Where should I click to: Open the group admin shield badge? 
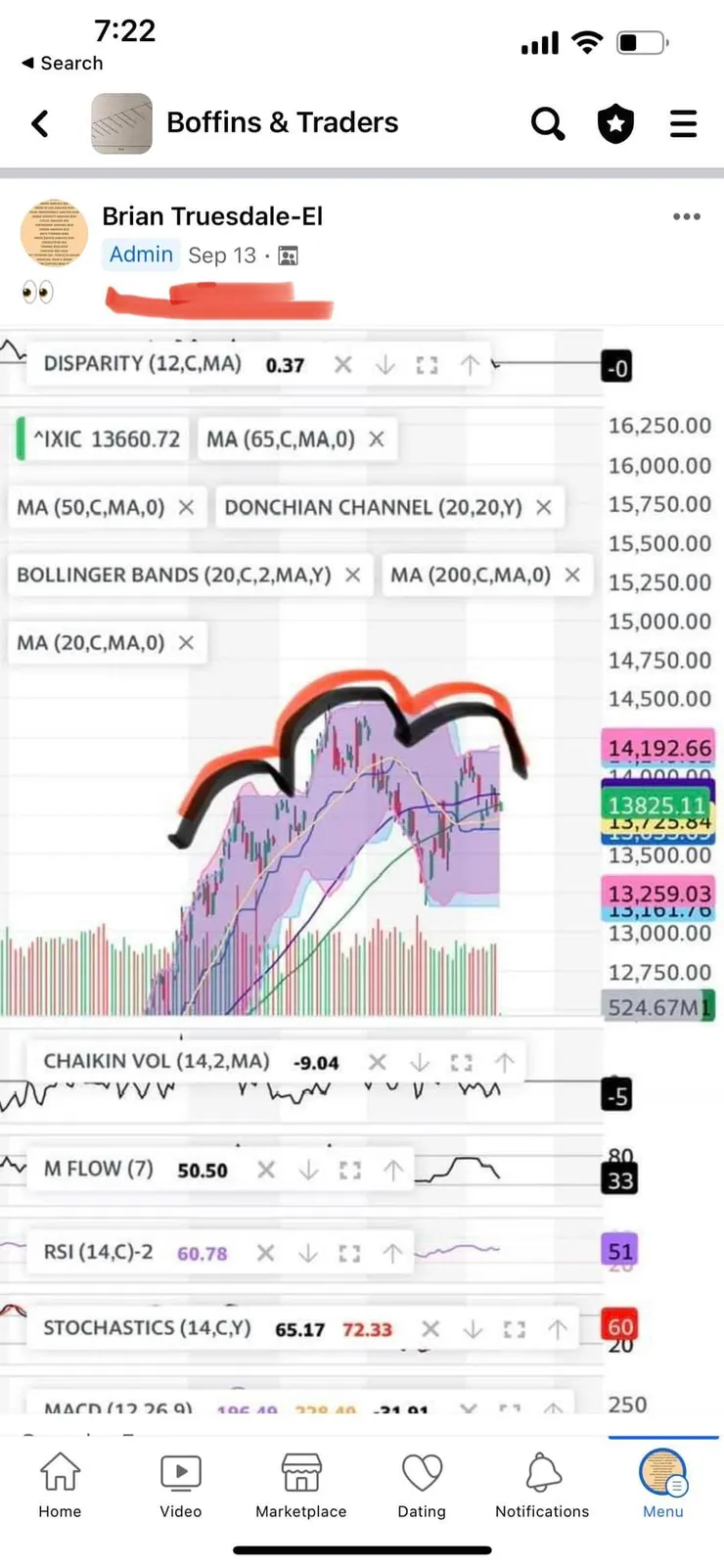coord(615,123)
